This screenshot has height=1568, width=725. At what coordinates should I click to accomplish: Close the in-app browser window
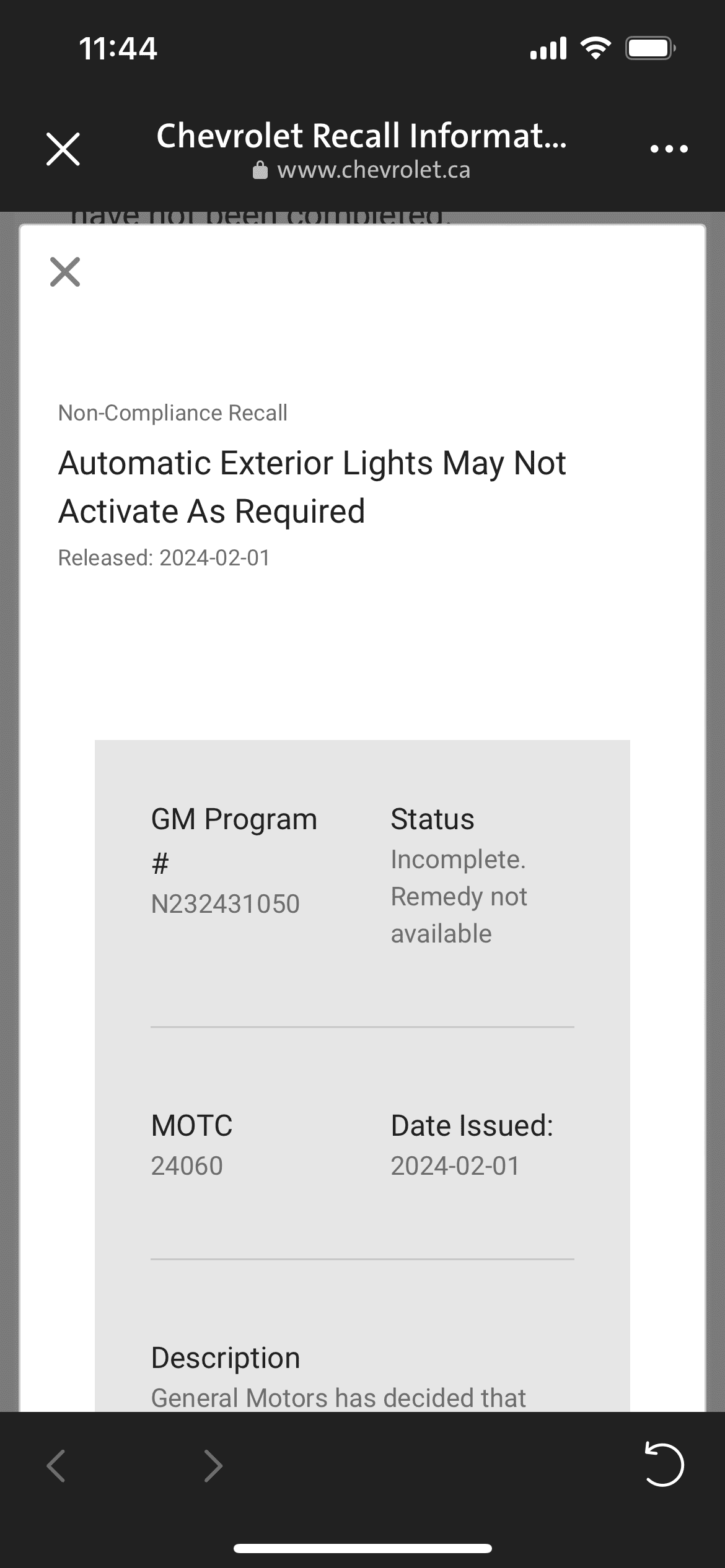click(63, 149)
